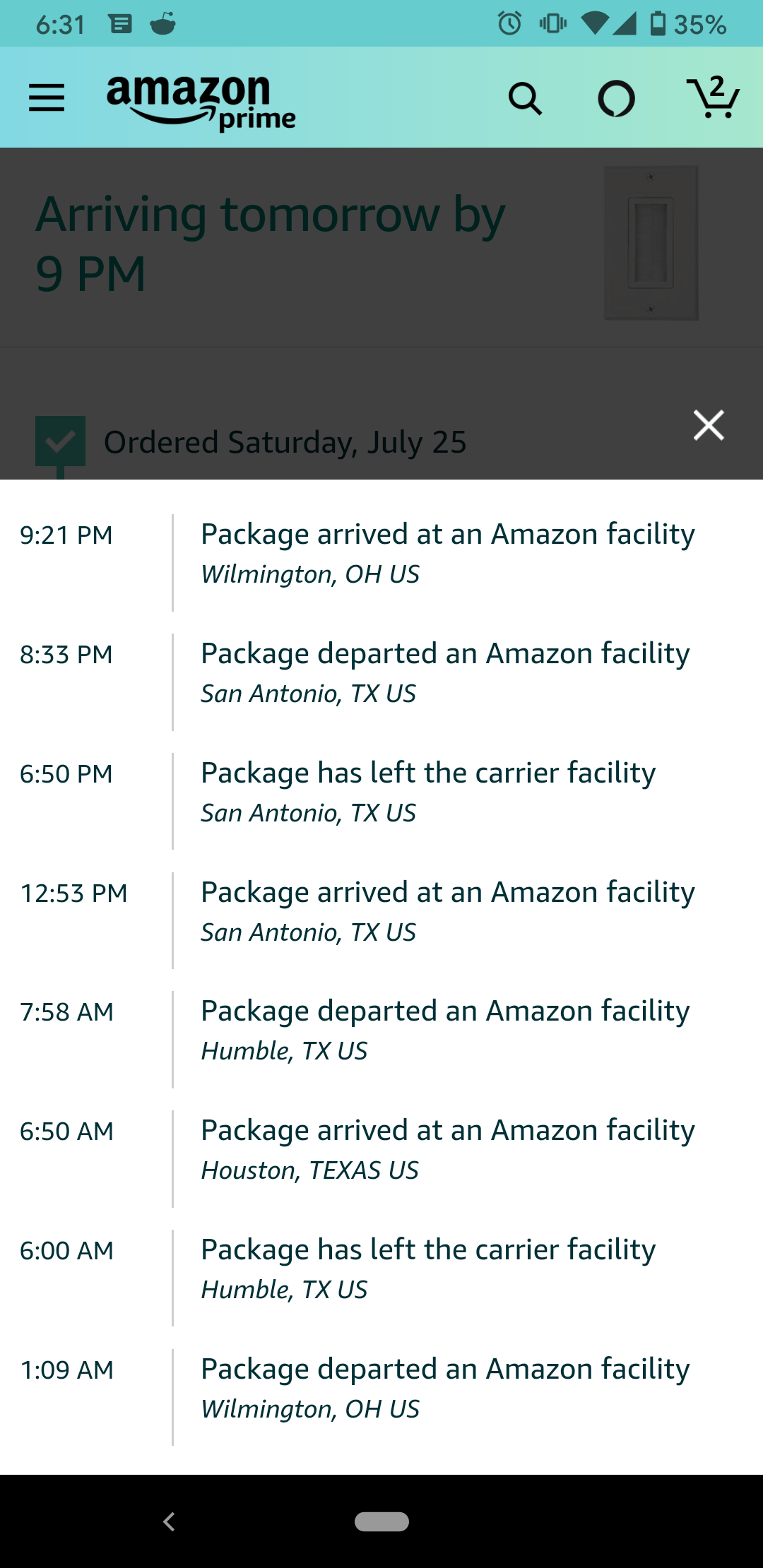Screen dimensions: 763x1568
Task: Tap the messaging notification icon
Action: point(122,23)
